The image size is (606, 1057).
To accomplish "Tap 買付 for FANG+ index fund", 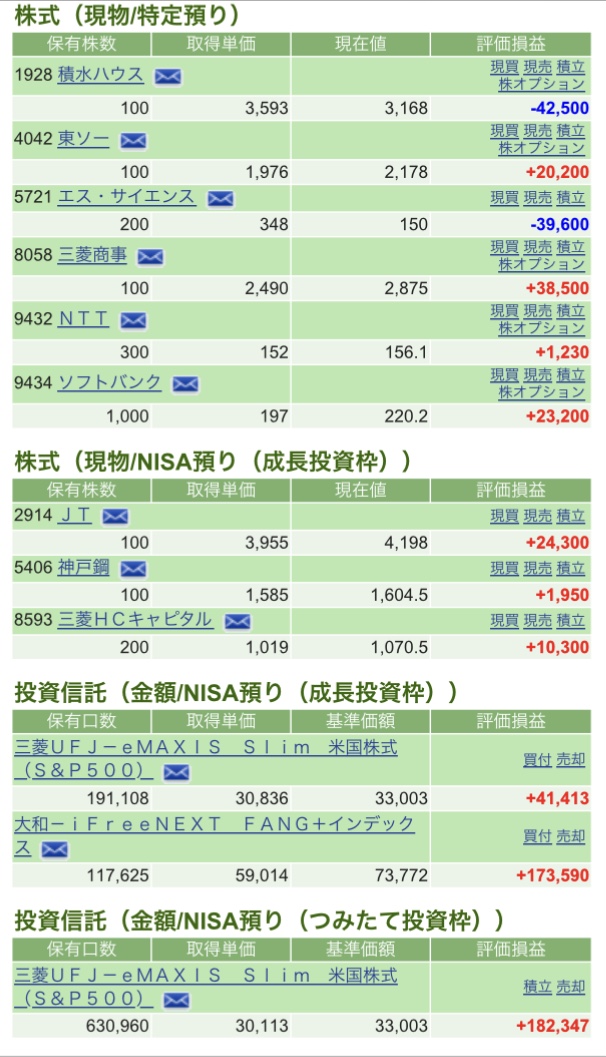I will click(x=537, y=836).
